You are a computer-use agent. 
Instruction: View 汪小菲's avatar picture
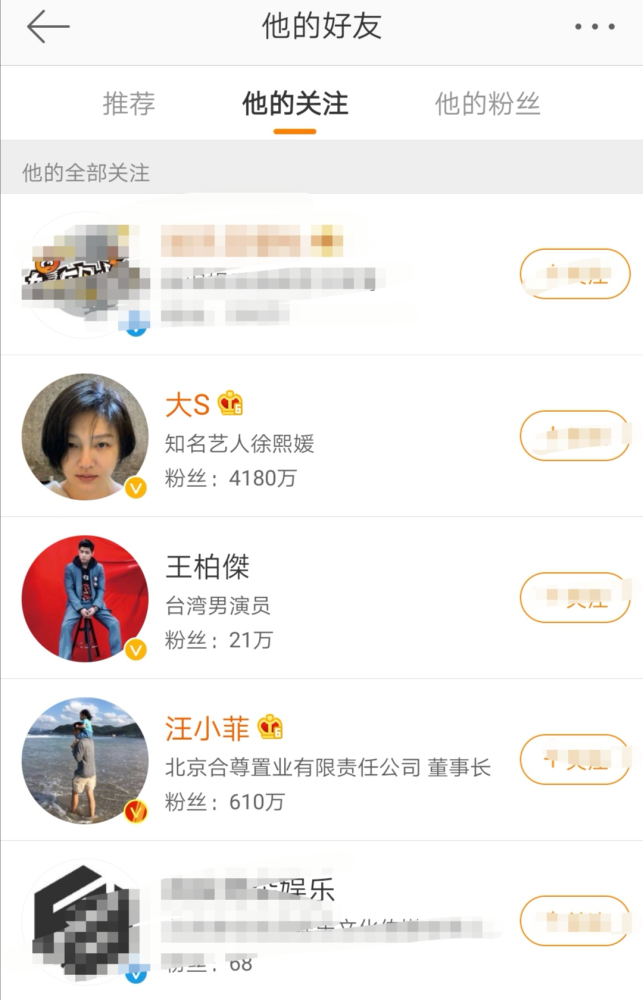point(85,761)
